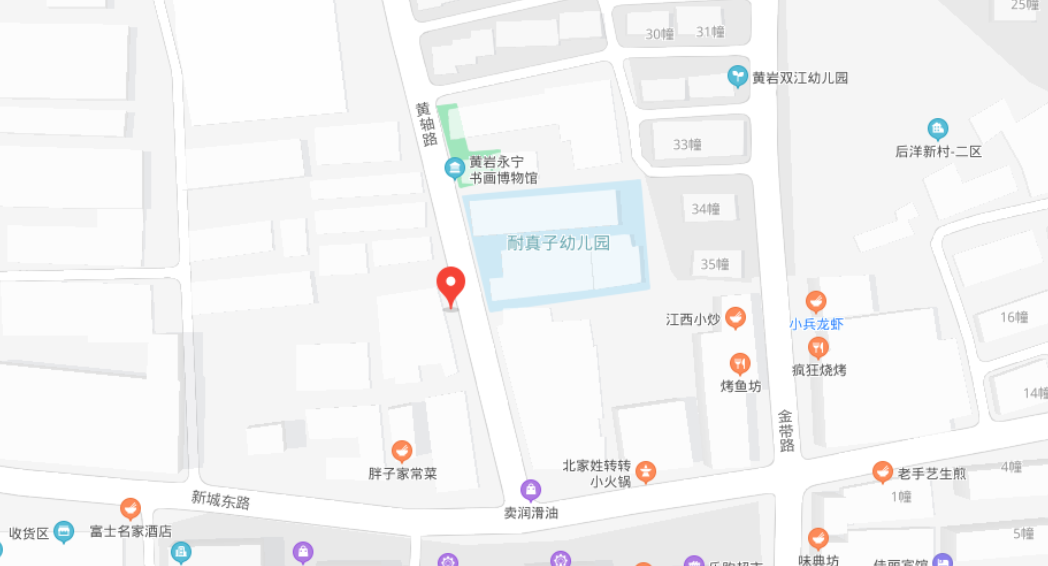The image size is (1048, 566).
Task: Select the 北家姓转转小火锅 marker
Action: pyautogui.click(x=647, y=471)
